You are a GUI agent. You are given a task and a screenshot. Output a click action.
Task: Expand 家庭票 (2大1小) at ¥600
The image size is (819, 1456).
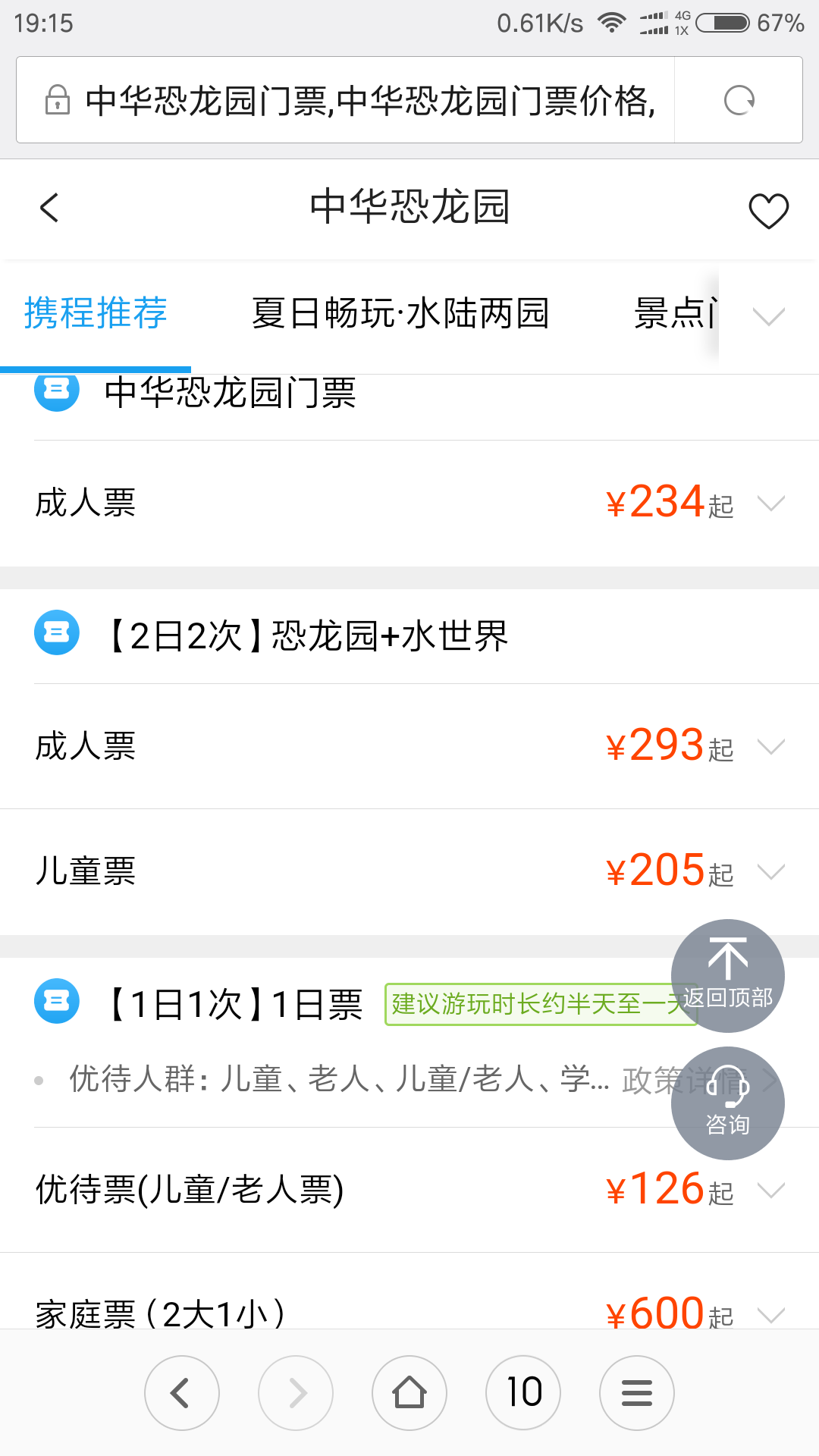click(x=409, y=1312)
